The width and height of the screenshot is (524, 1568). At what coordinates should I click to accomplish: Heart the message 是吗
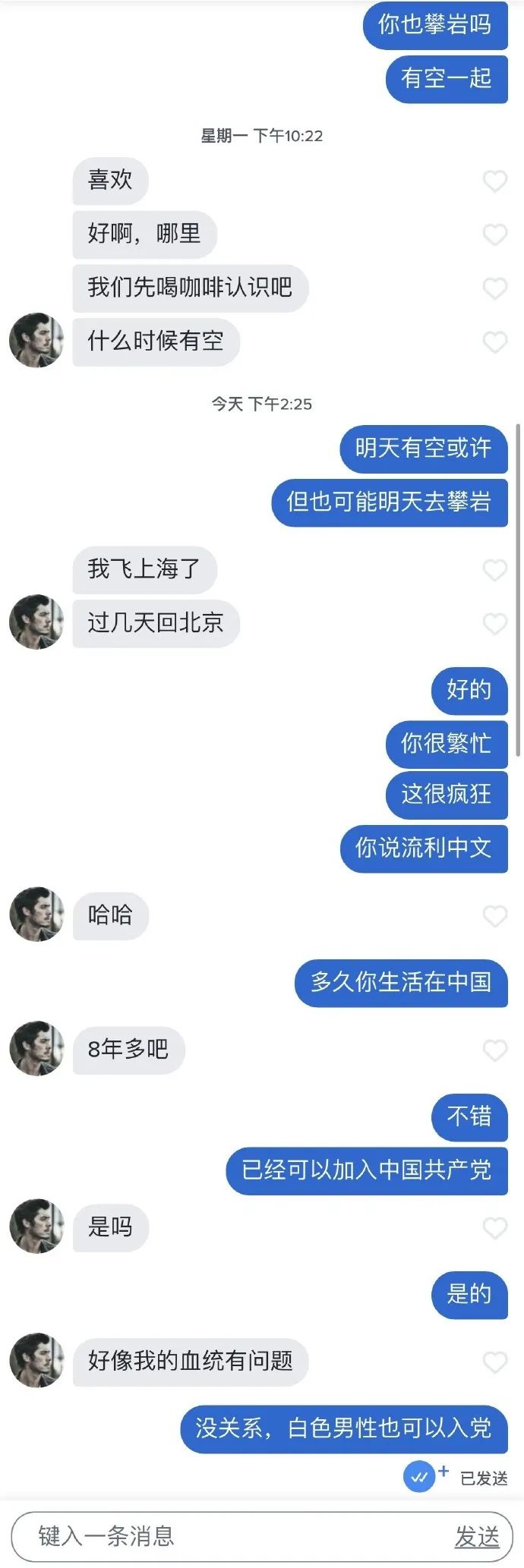coord(494,1227)
